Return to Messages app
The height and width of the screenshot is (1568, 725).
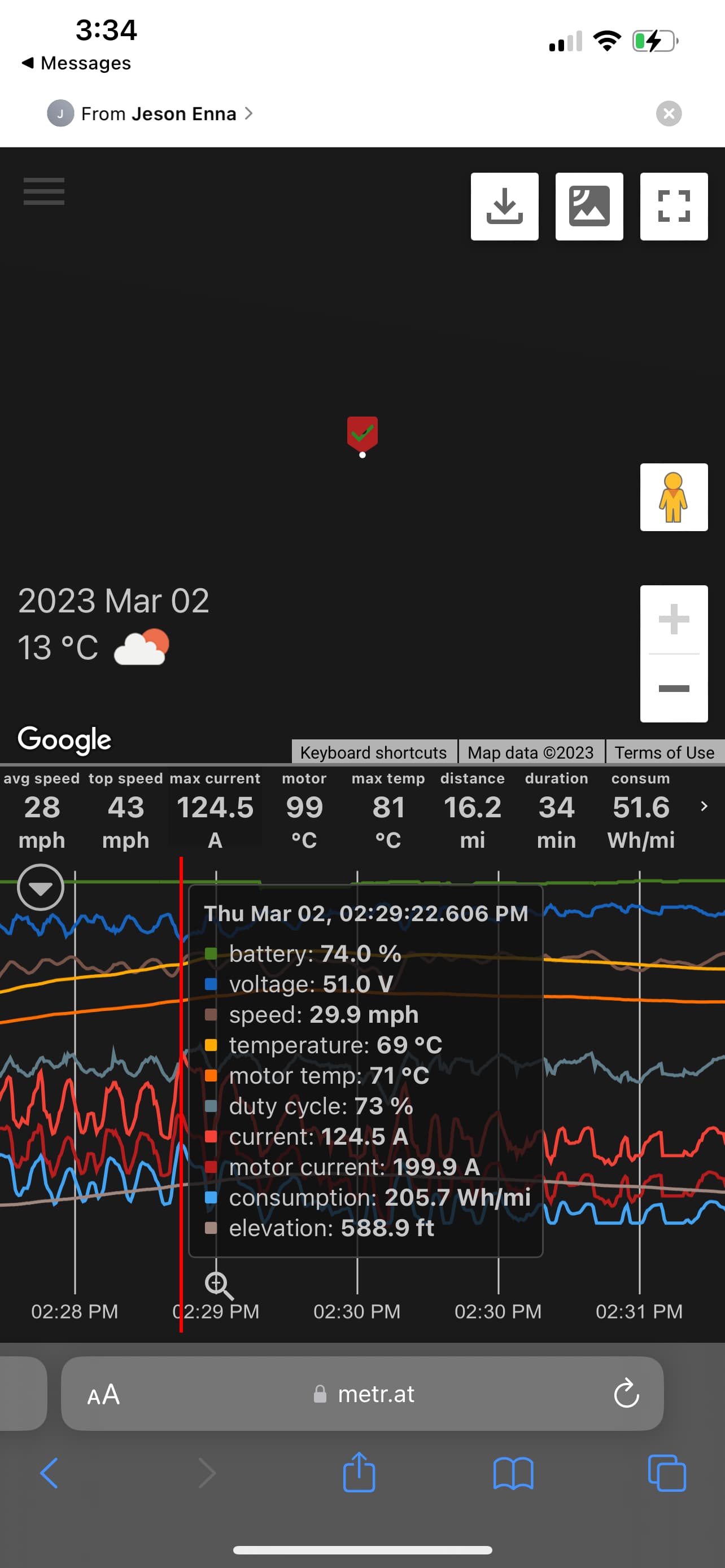tap(77, 63)
